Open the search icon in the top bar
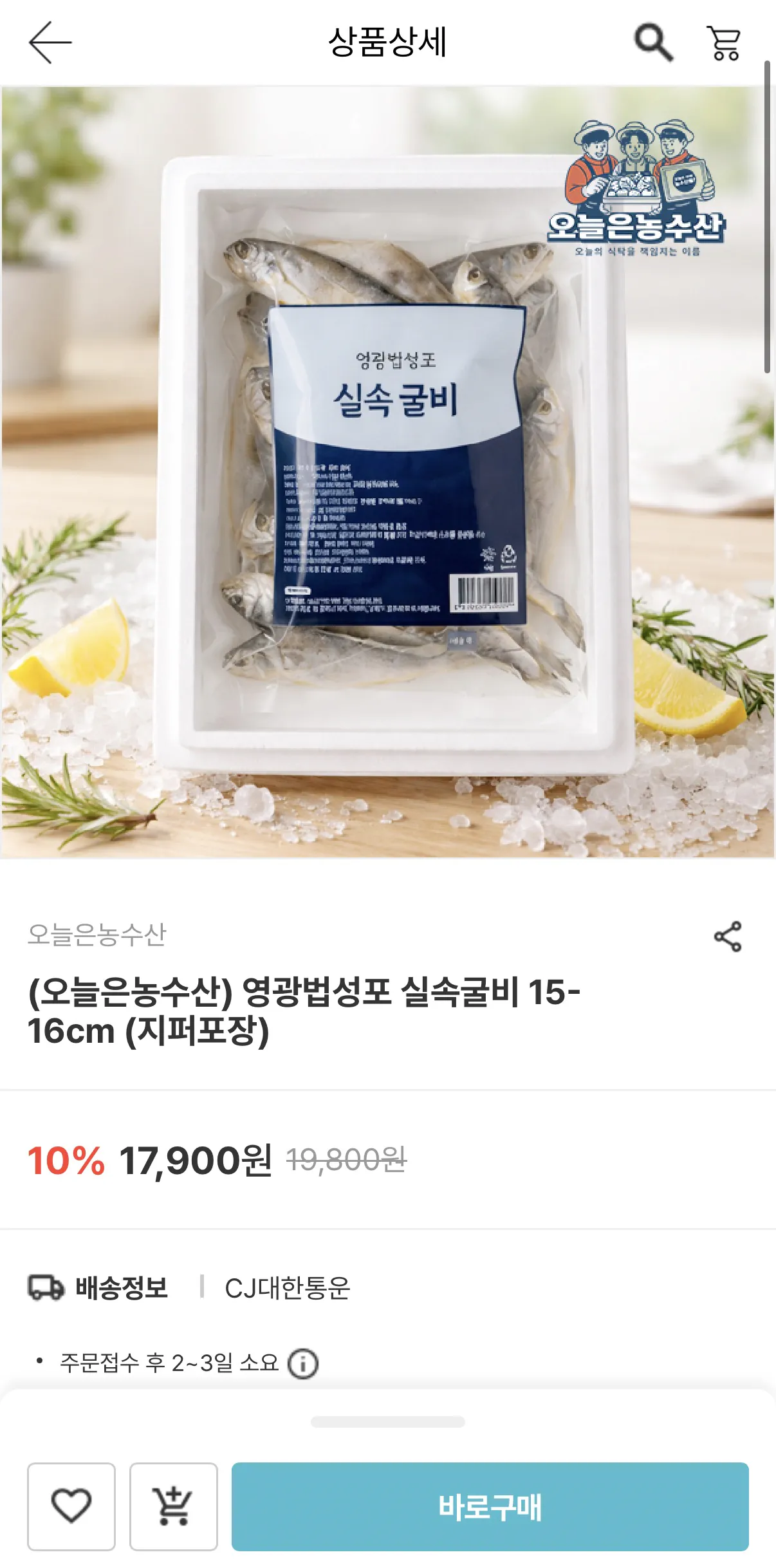The width and height of the screenshot is (776, 1568). pos(653,41)
